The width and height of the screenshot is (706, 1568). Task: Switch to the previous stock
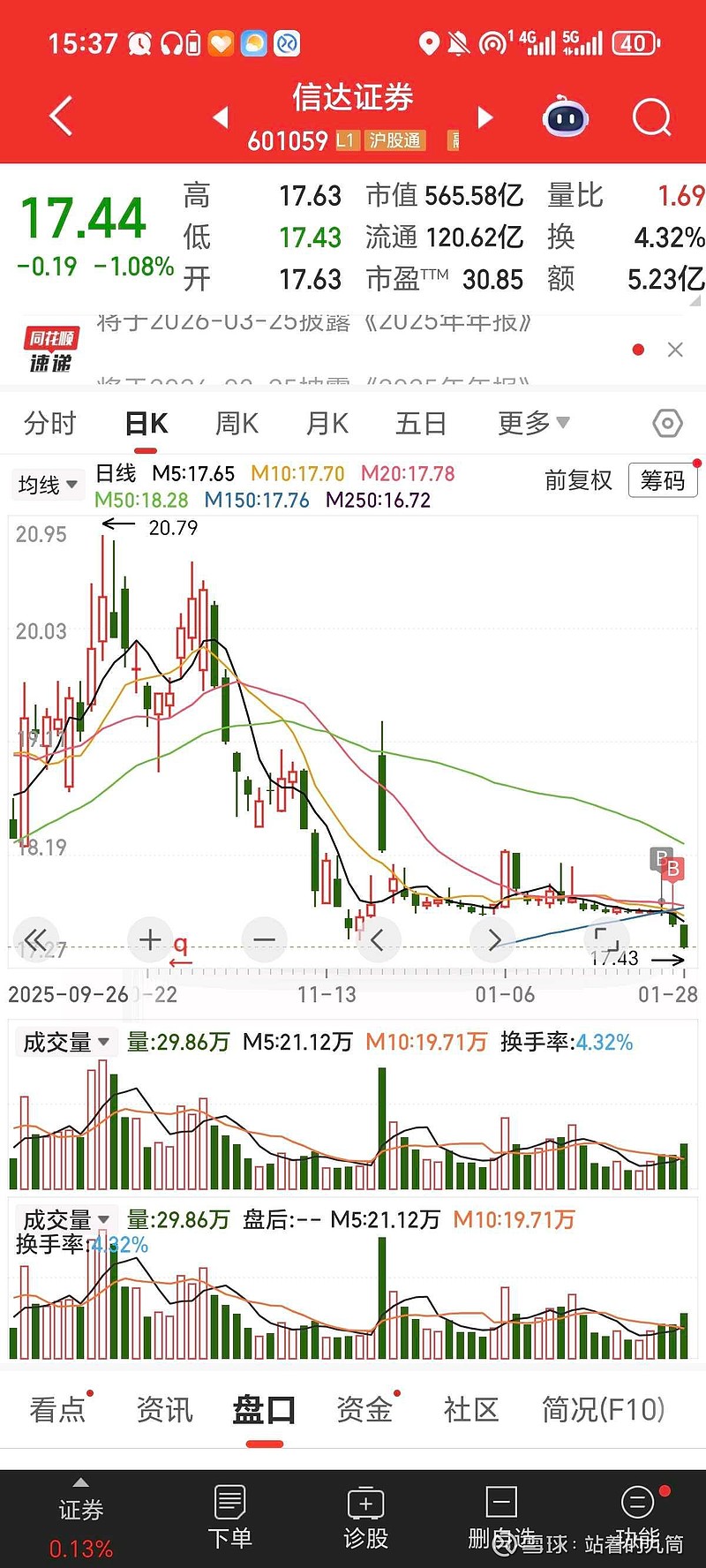[x=222, y=117]
